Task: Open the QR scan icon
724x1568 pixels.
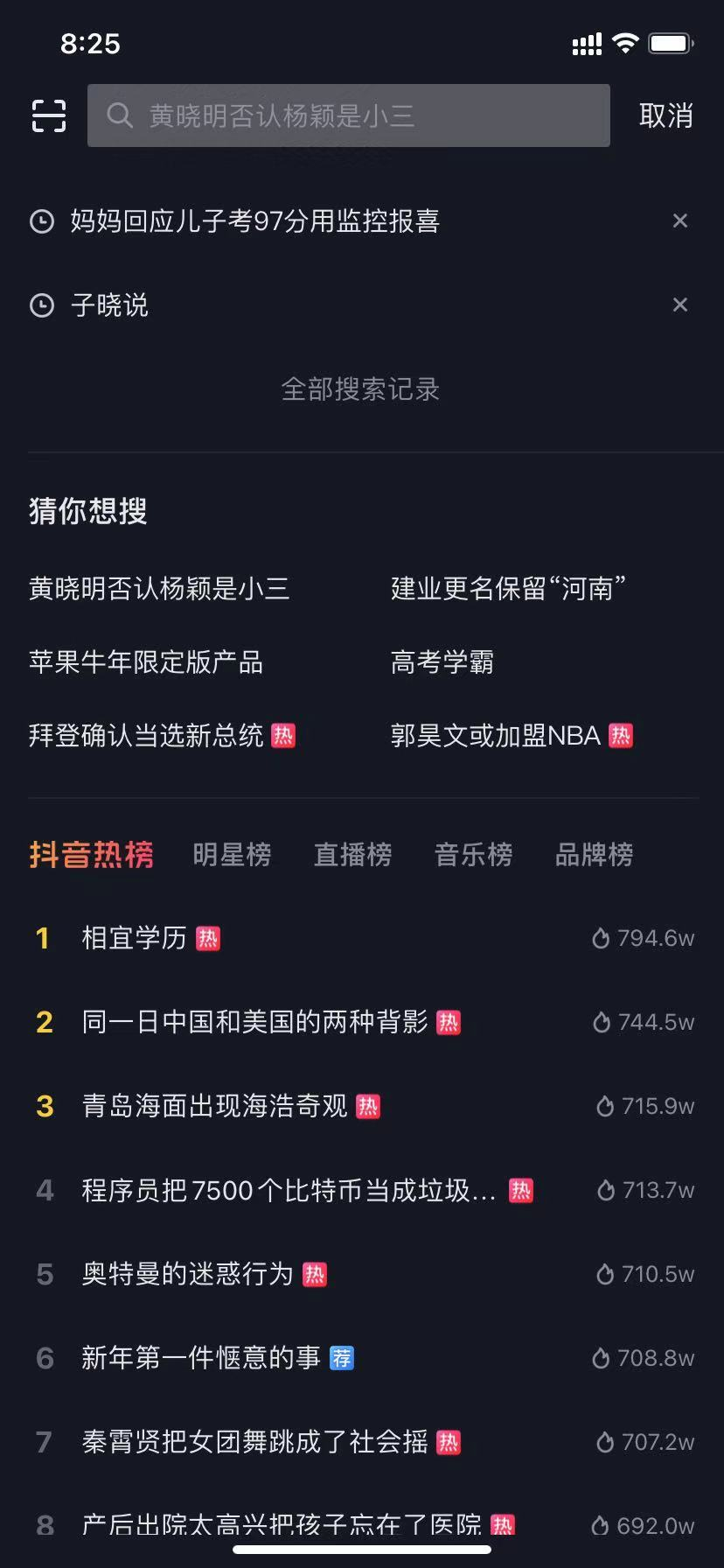Action: 49,115
